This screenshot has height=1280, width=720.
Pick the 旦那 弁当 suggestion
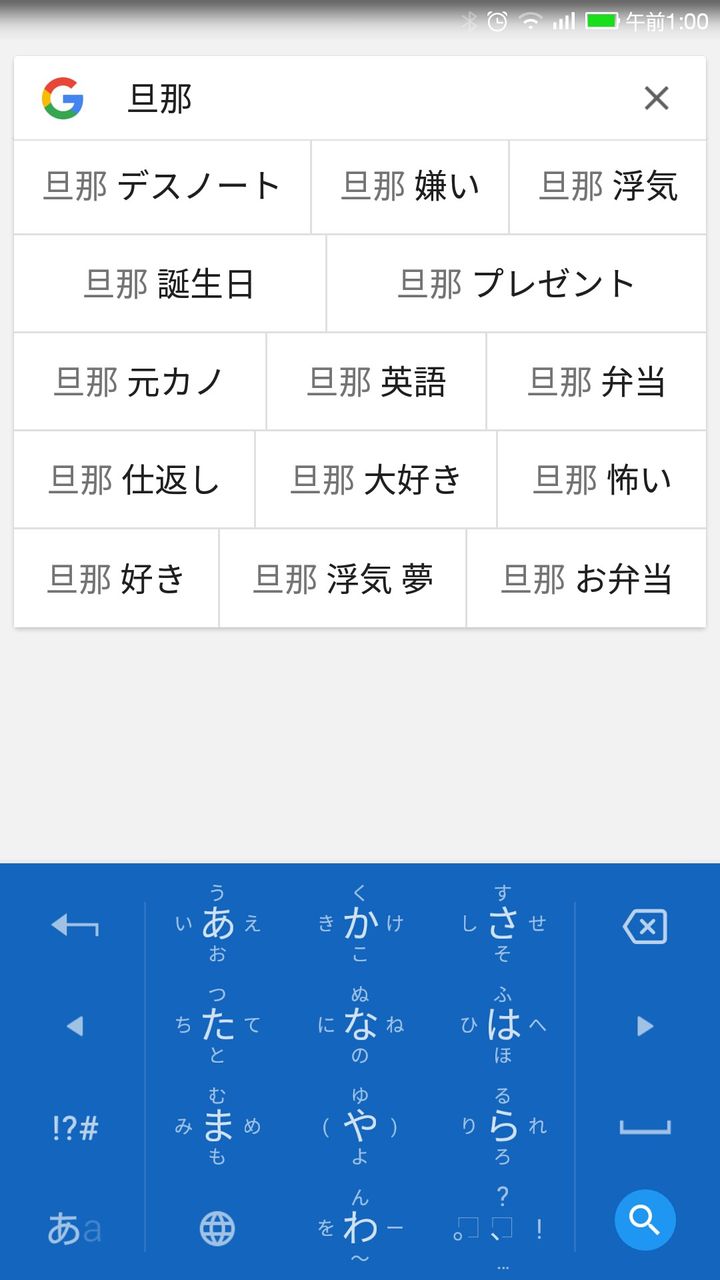597,382
